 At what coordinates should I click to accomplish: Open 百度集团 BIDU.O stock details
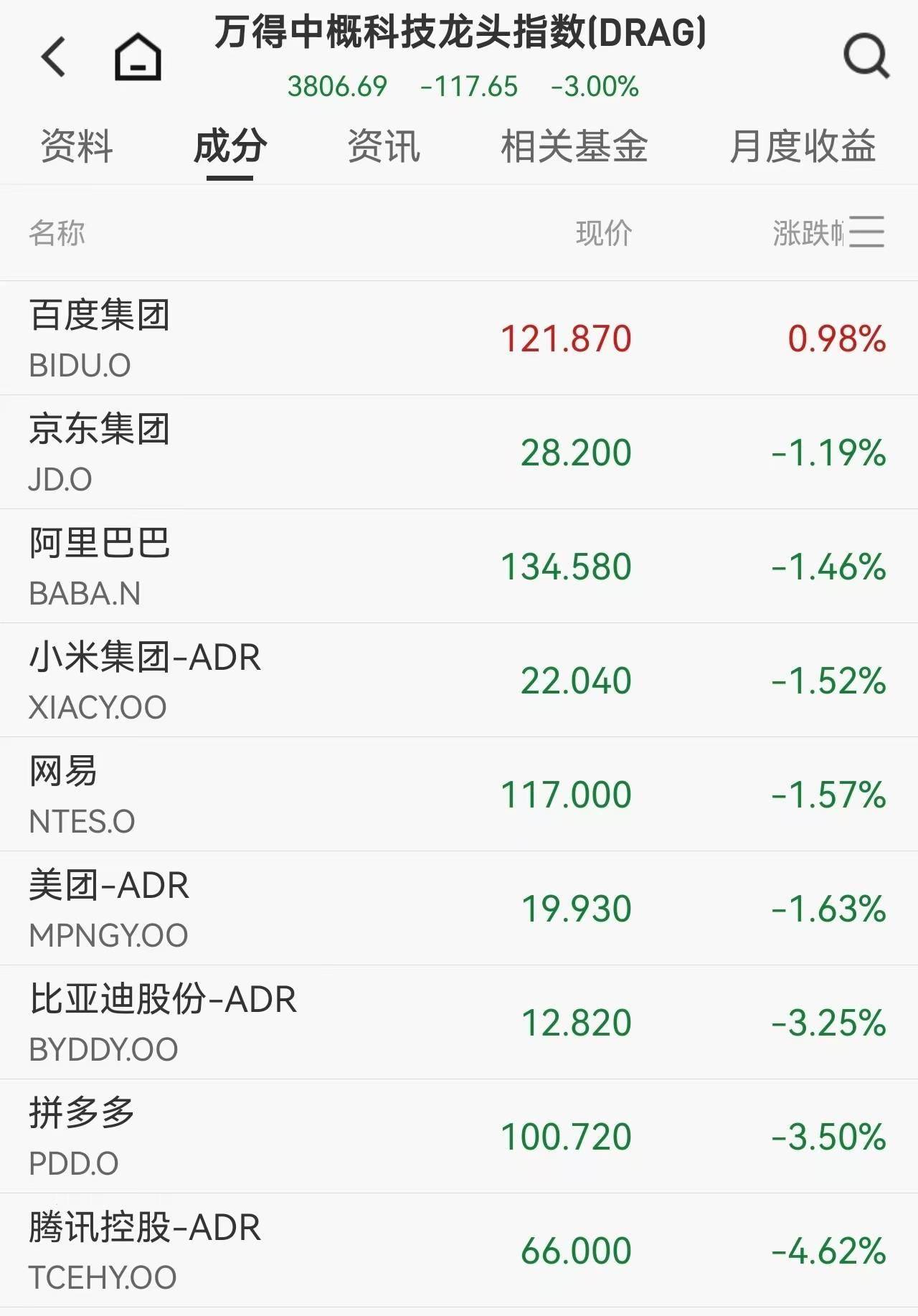pos(100,338)
